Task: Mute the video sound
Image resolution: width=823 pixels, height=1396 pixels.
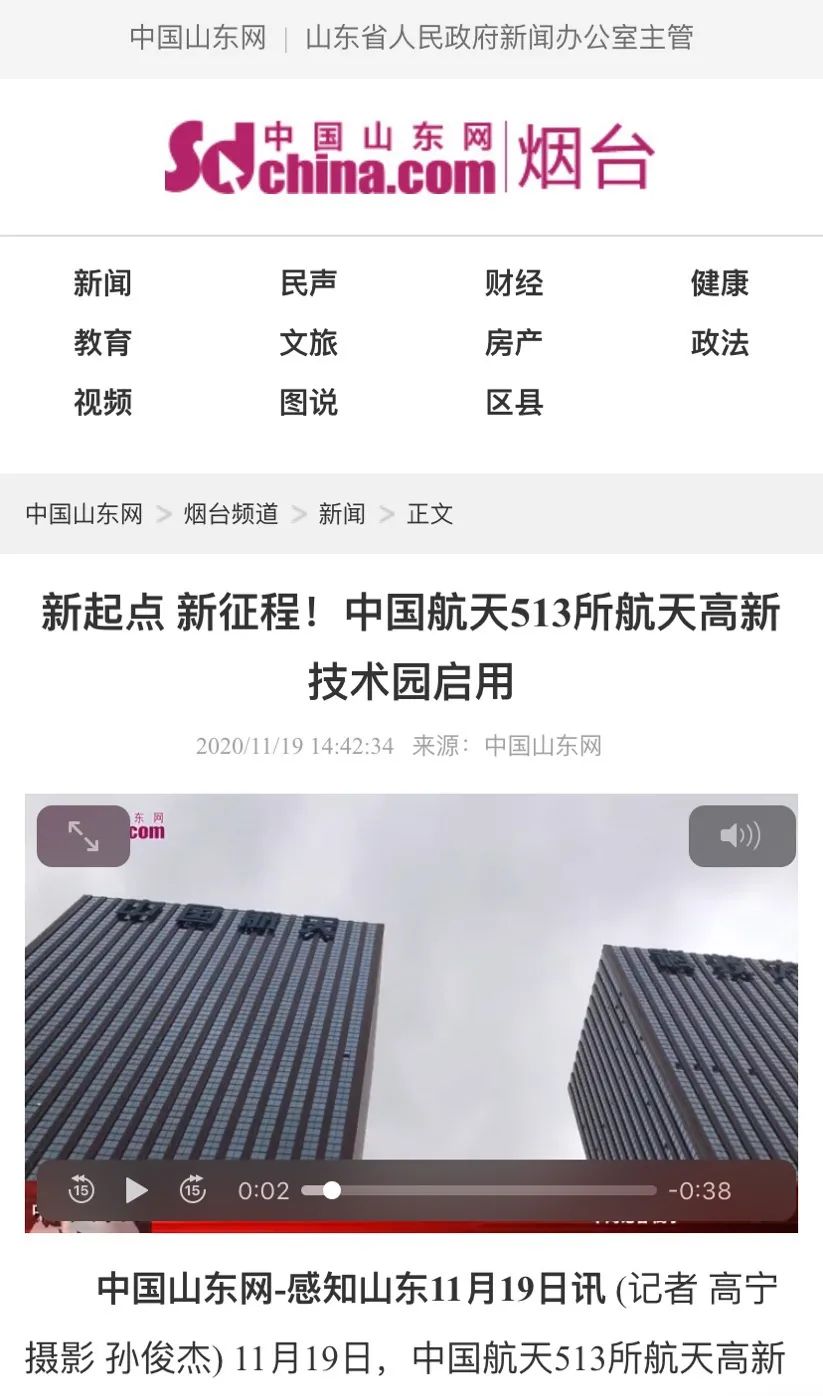Action: [742, 836]
